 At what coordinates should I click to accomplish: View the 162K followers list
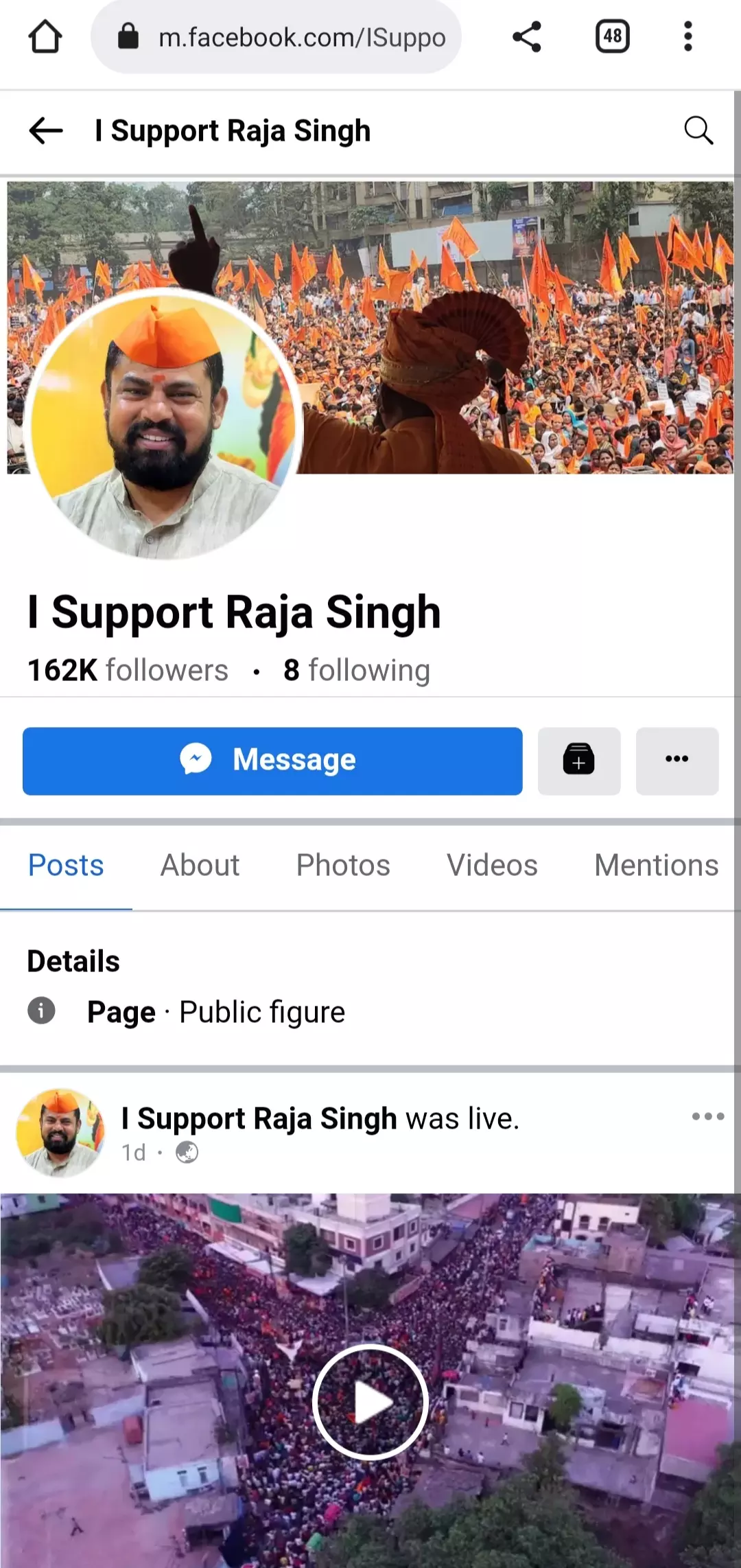[x=128, y=670]
